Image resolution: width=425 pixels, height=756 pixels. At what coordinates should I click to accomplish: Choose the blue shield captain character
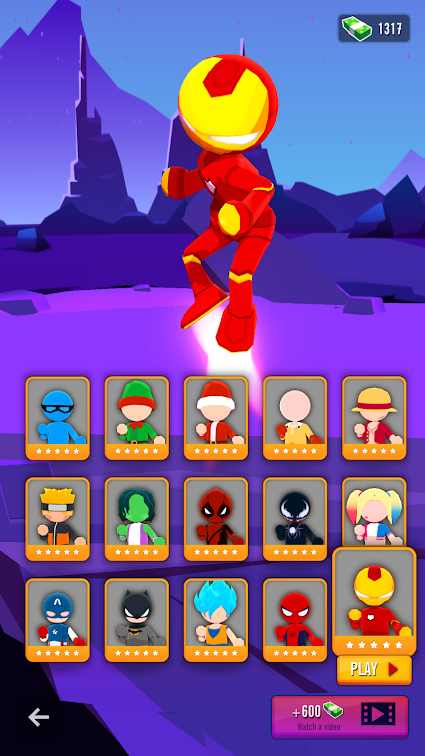point(57,620)
